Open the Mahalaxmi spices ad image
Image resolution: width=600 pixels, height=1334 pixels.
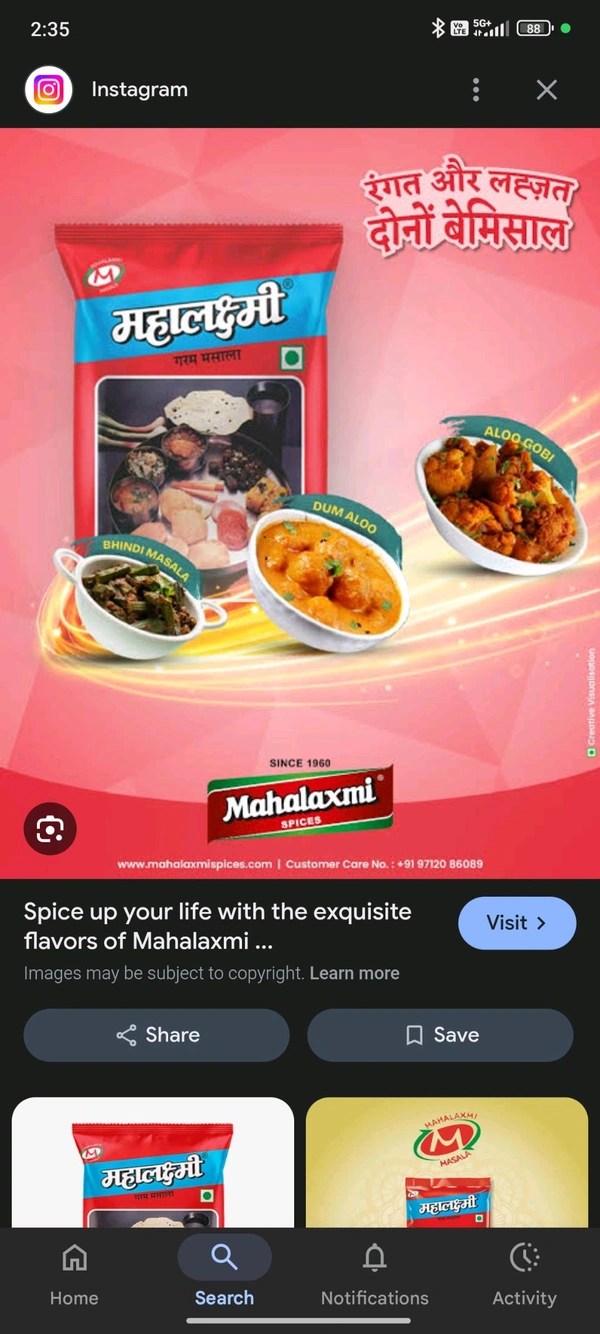click(300, 500)
